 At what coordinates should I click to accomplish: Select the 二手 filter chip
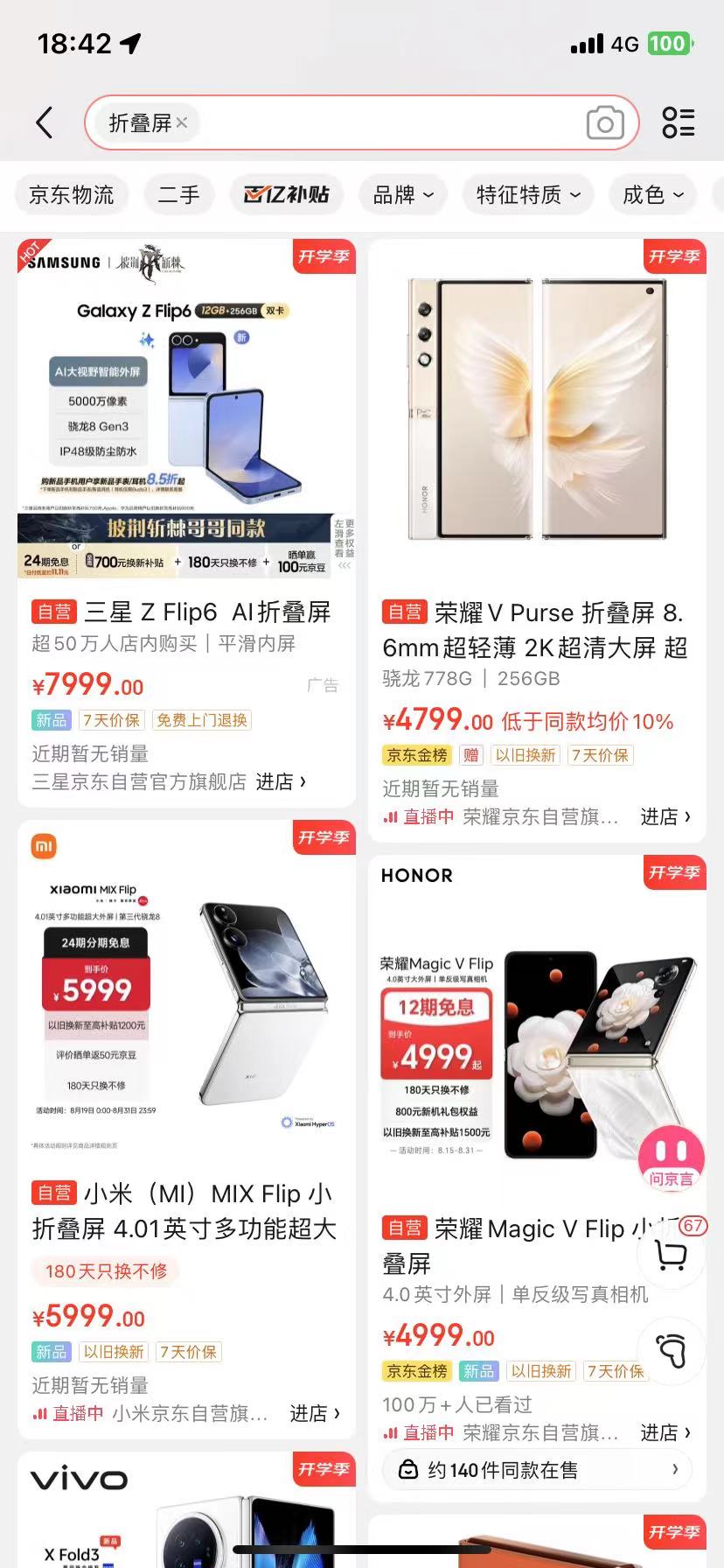point(179,194)
